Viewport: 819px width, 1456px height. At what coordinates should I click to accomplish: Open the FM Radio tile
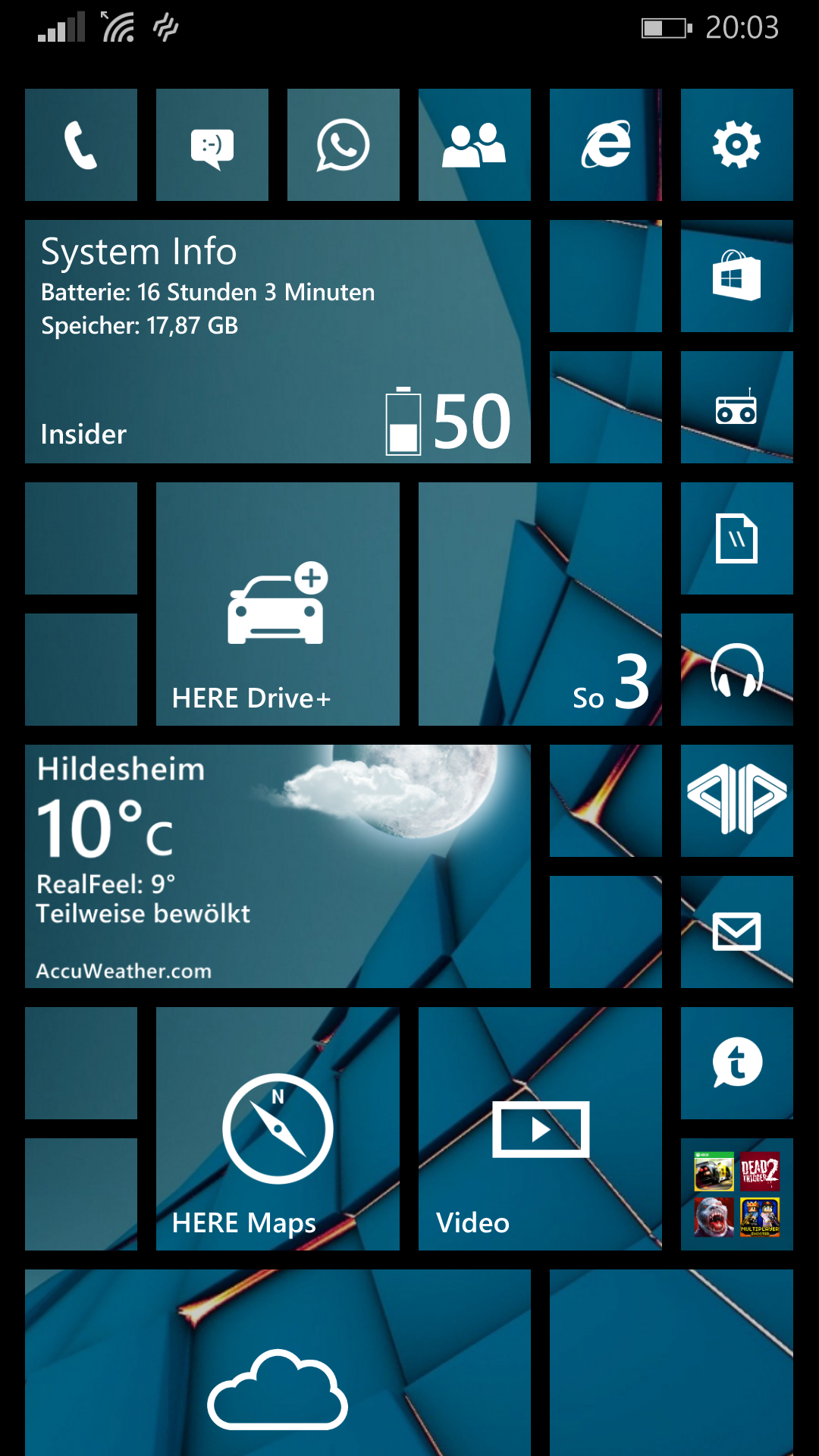pos(737,407)
